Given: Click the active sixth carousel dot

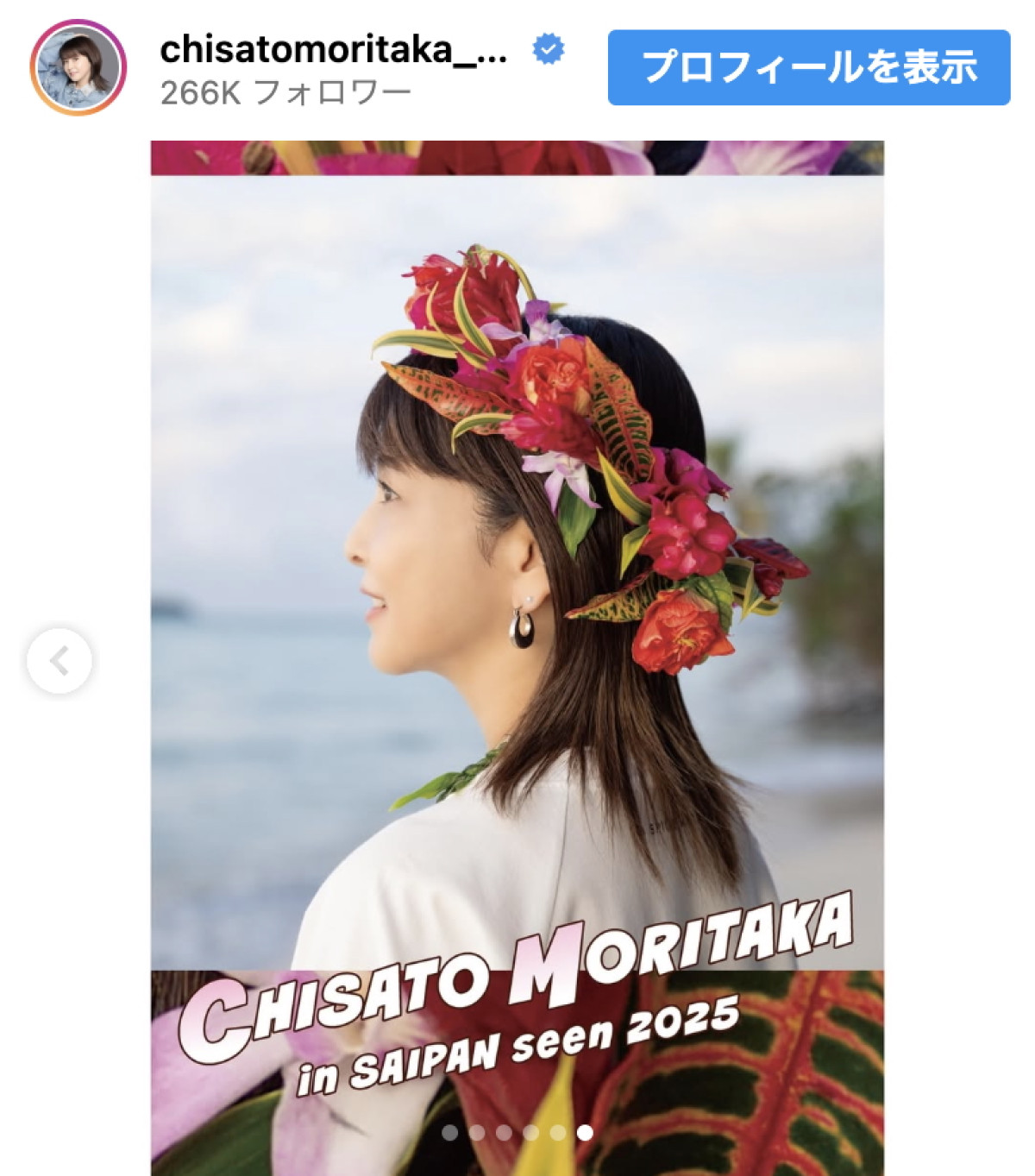Looking at the screenshot, I should coord(584,1132).
